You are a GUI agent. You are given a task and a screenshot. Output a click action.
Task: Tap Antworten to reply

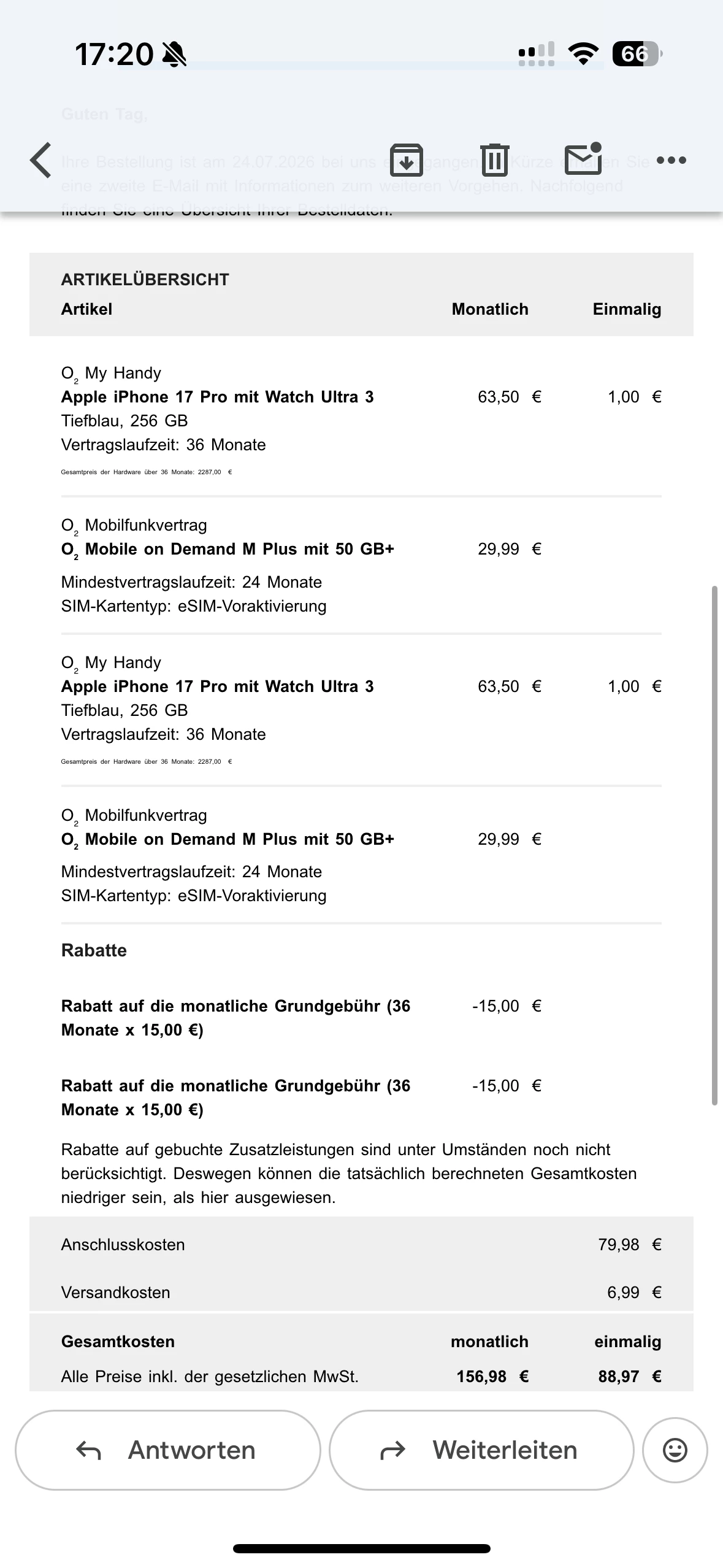(x=167, y=1450)
